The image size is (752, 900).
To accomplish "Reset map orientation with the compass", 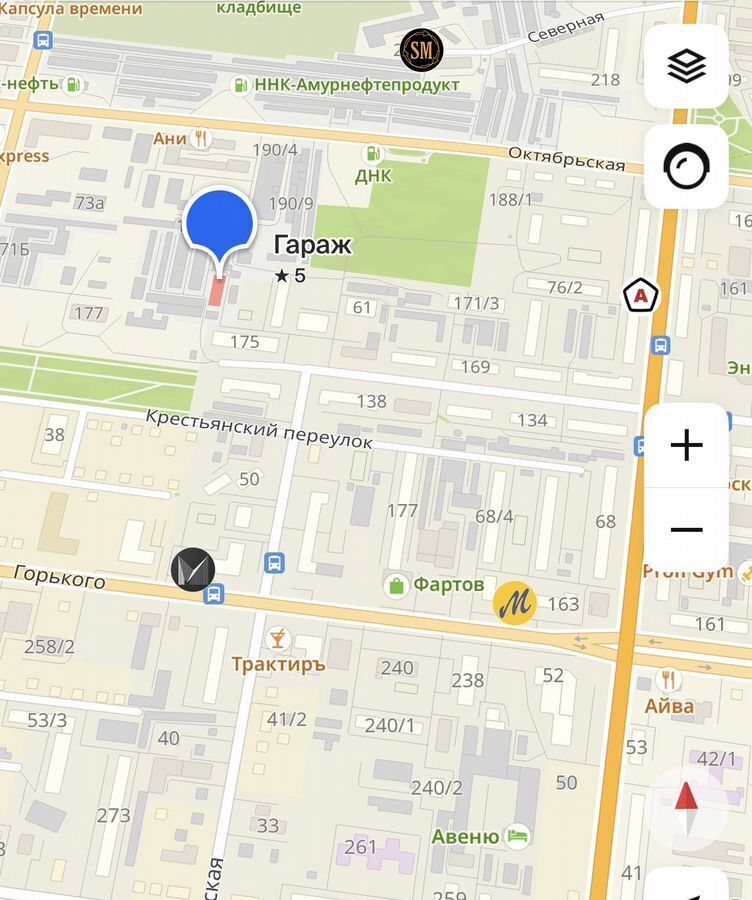I will click(x=686, y=807).
